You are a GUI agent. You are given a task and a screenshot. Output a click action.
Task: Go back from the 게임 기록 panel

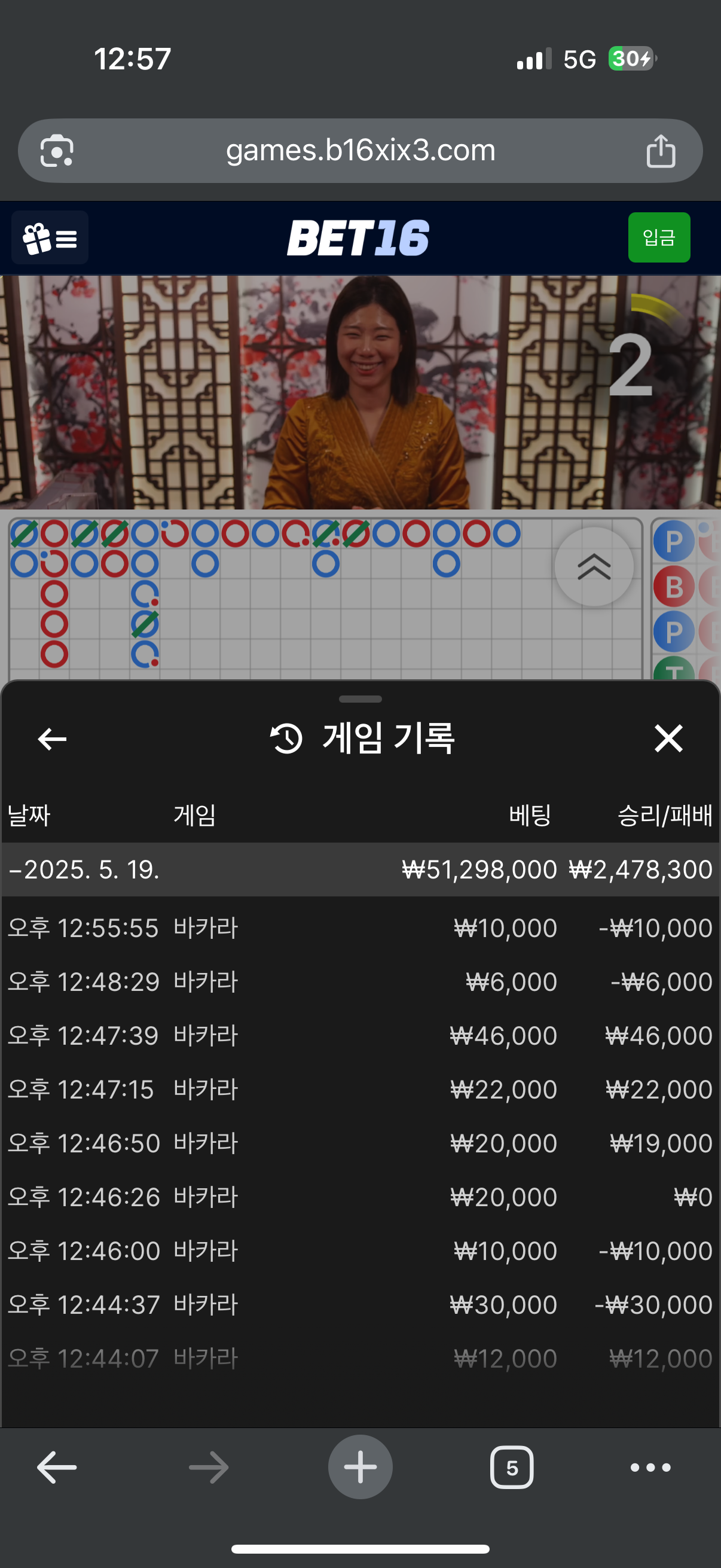(x=53, y=739)
